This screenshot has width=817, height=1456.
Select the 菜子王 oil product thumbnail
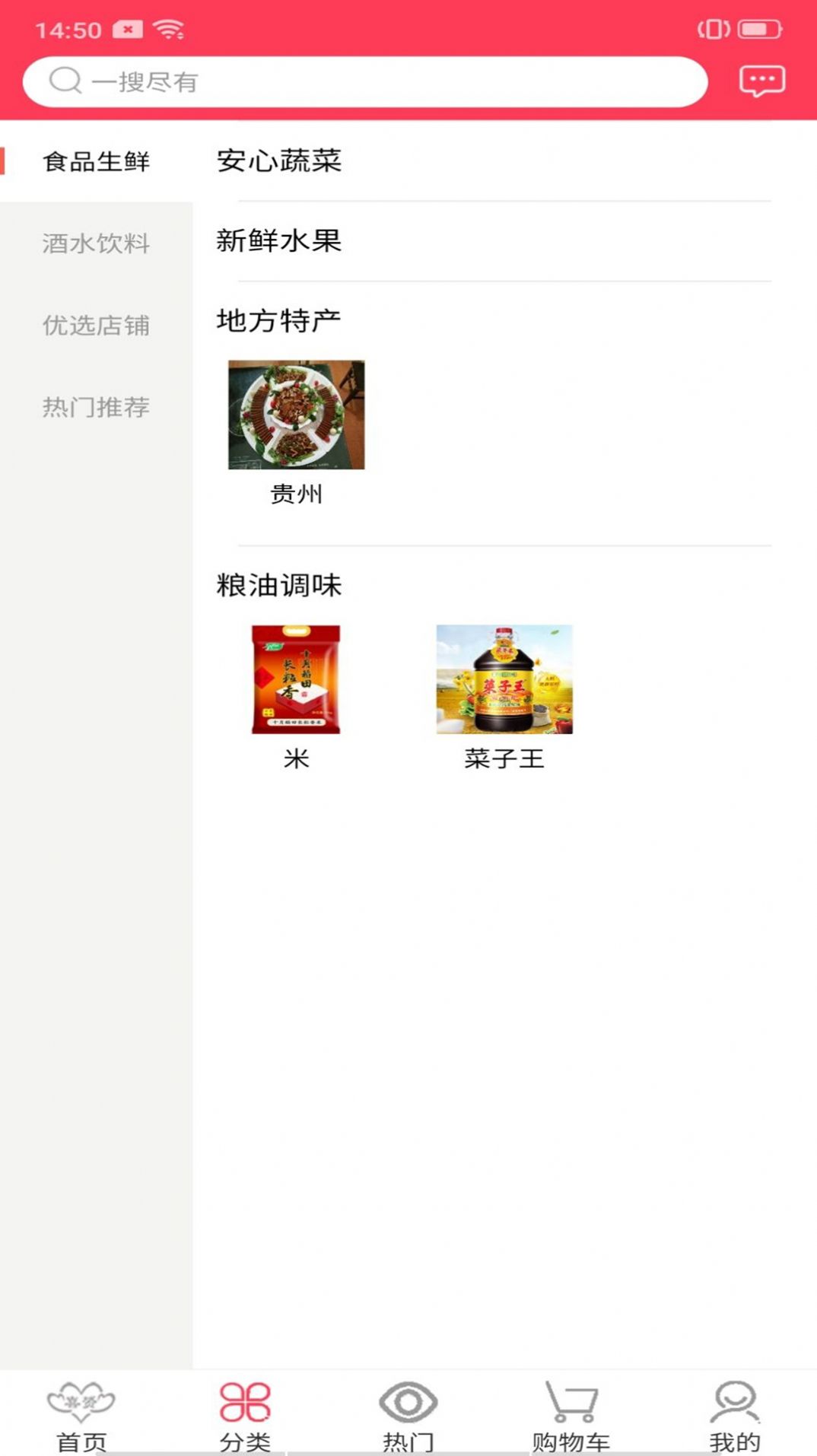(503, 681)
